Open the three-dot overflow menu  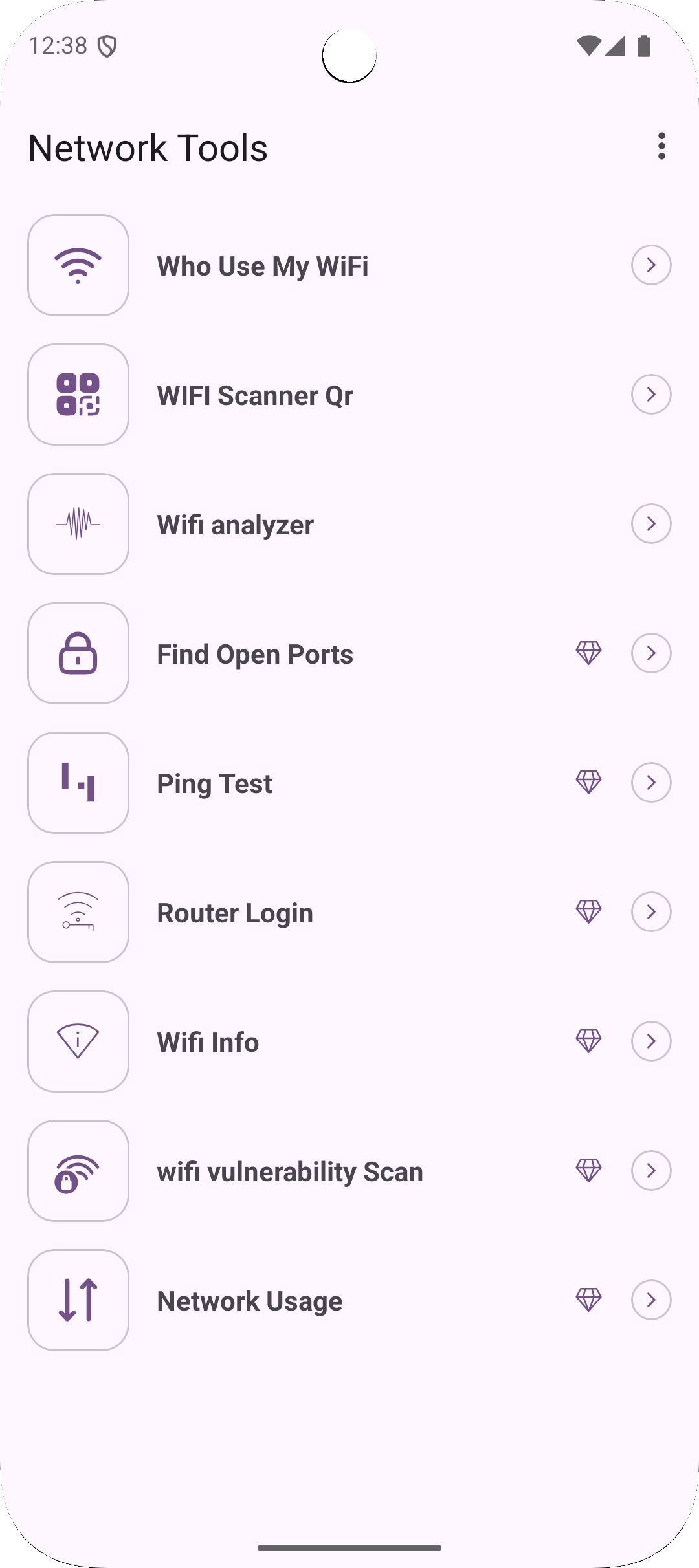[661, 146]
